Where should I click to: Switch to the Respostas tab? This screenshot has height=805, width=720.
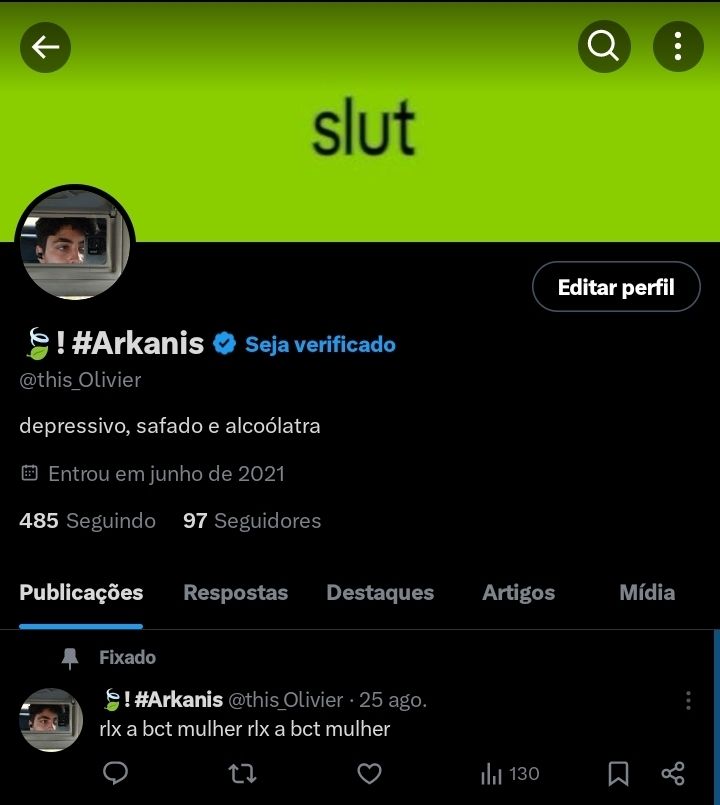(x=235, y=593)
